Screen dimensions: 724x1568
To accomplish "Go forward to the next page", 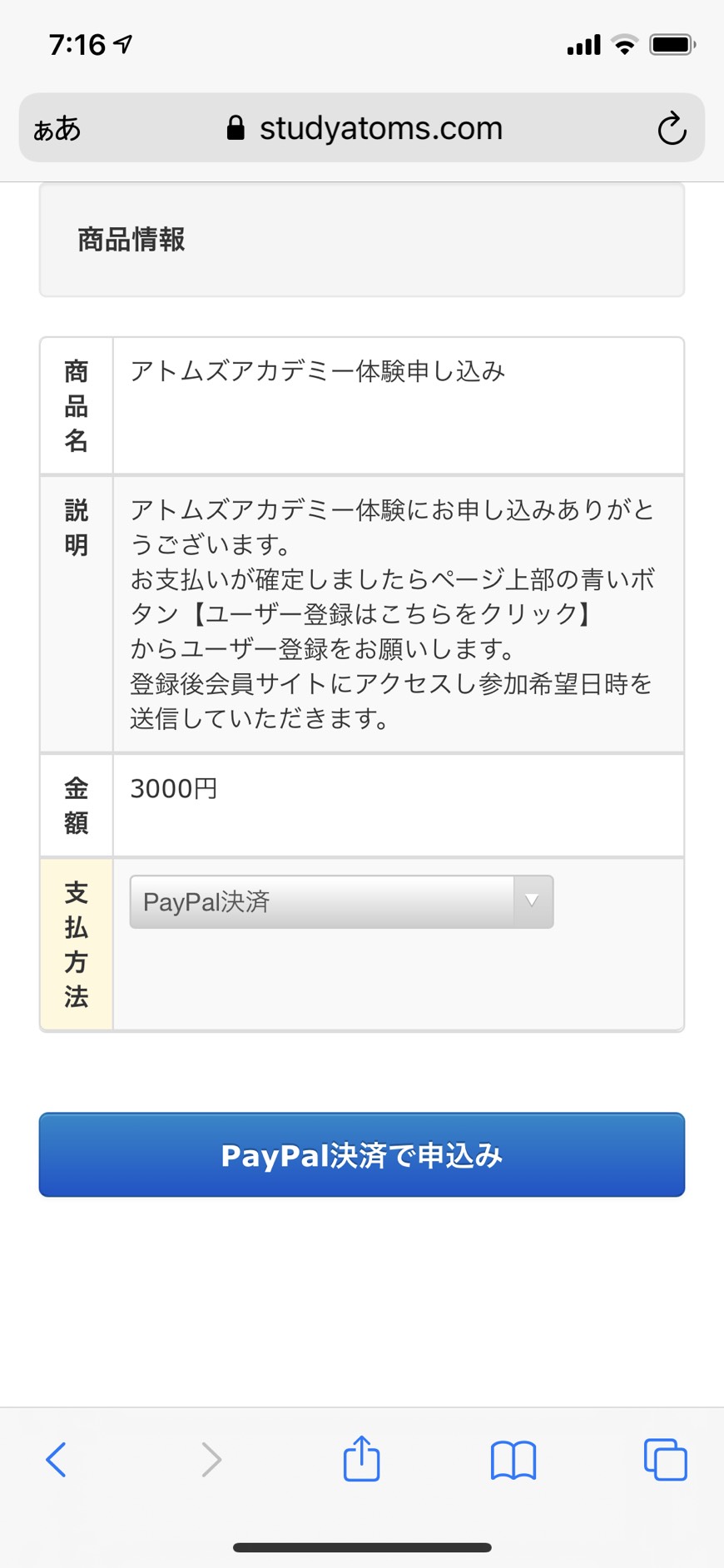I will coord(211,1459).
